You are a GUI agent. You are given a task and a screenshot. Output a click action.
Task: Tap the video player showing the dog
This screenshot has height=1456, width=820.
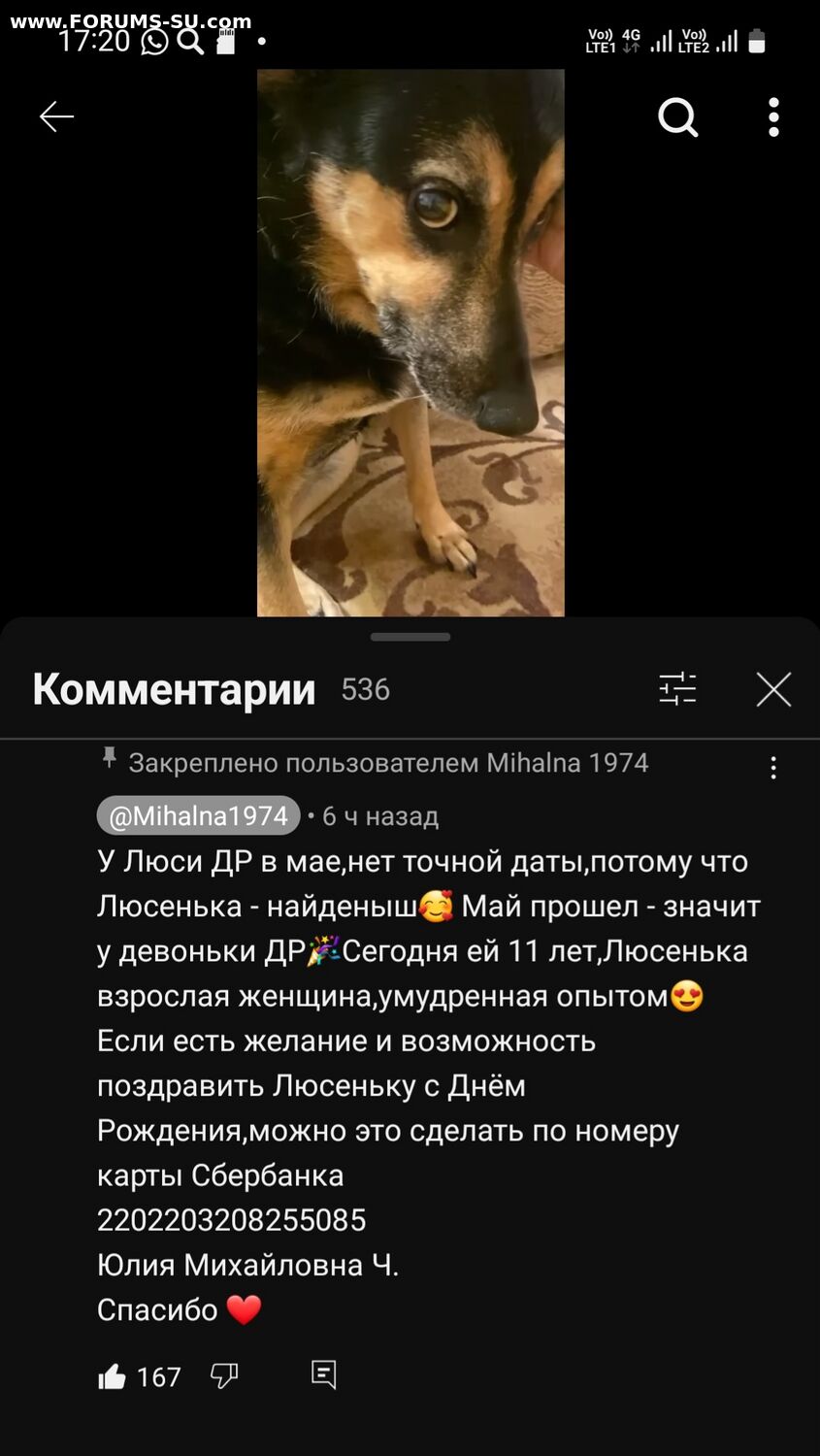[410, 340]
